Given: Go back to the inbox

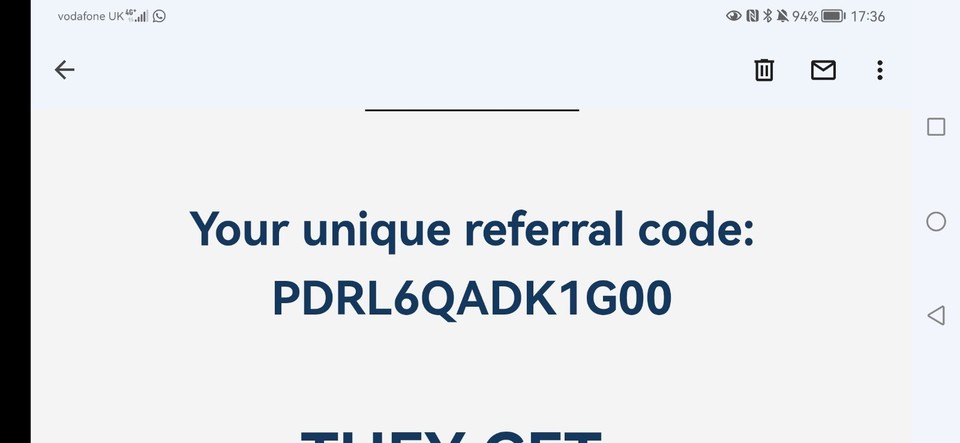Looking at the screenshot, I should [x=65, y=70].
